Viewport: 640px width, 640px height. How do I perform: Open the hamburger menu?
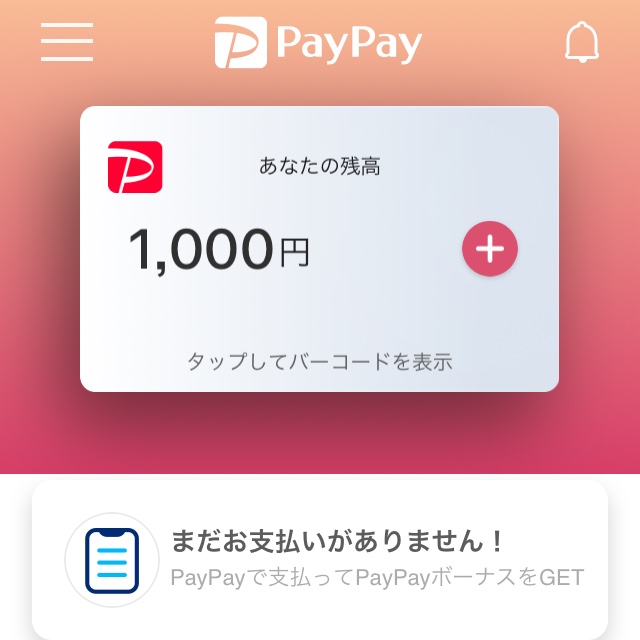coord(67,42)
